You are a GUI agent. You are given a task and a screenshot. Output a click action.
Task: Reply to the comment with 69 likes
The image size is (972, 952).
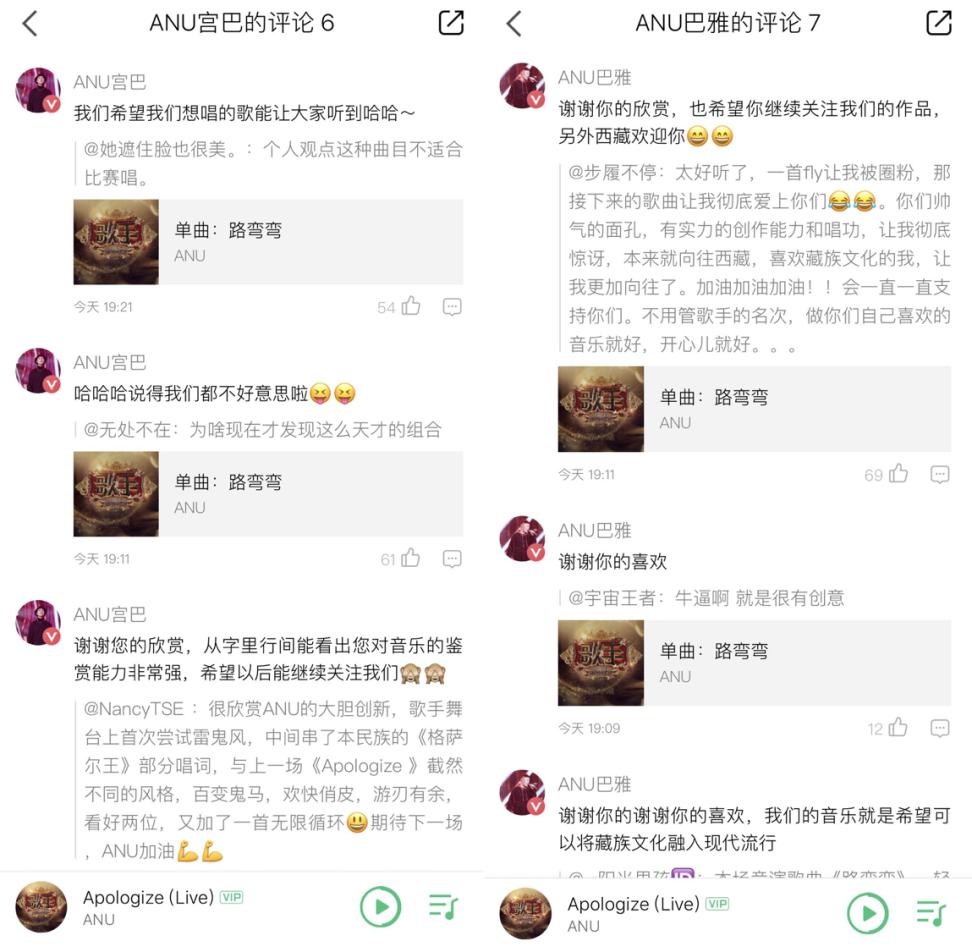[x=939, y=474]
